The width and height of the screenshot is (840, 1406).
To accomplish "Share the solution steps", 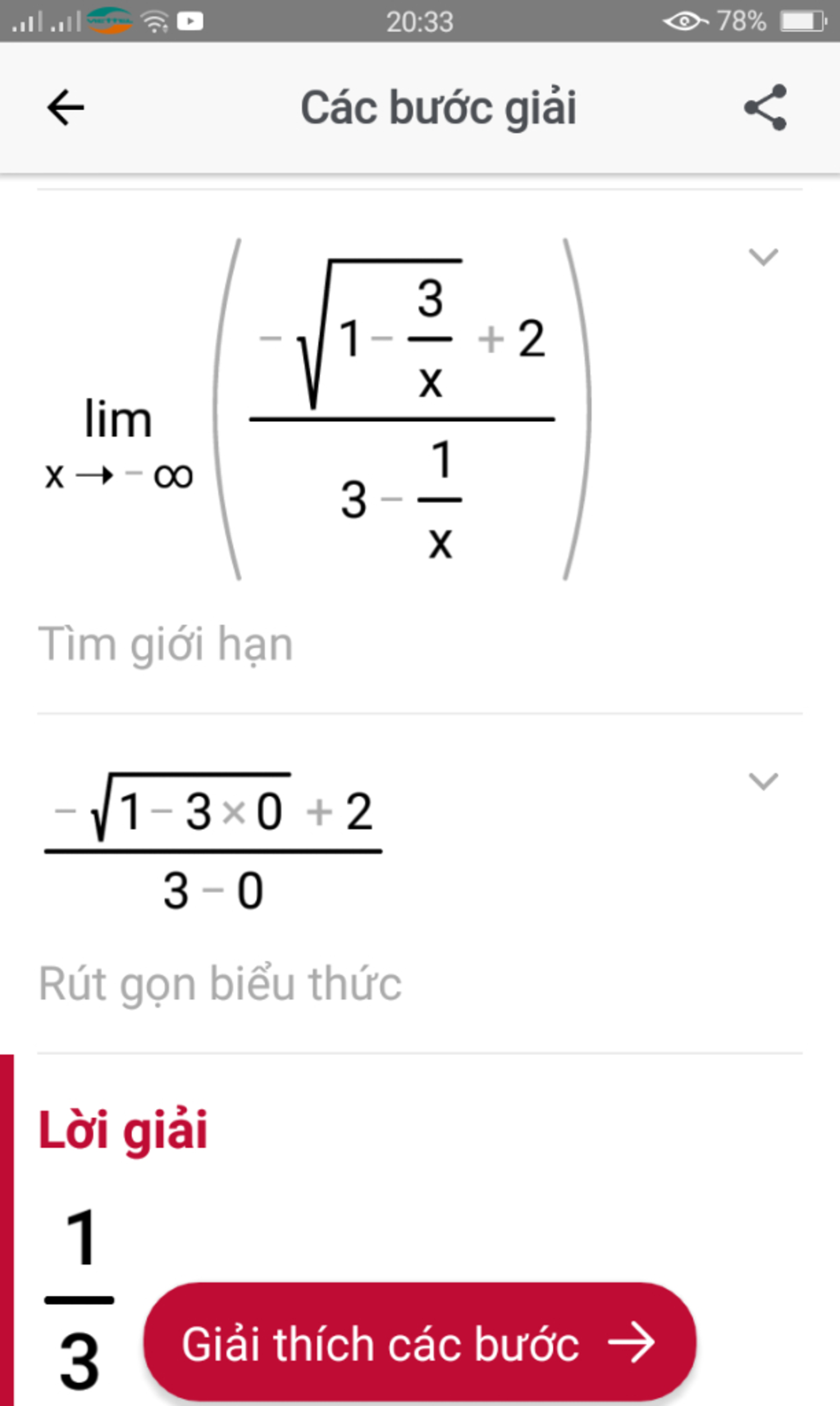I will pos(765,108).
